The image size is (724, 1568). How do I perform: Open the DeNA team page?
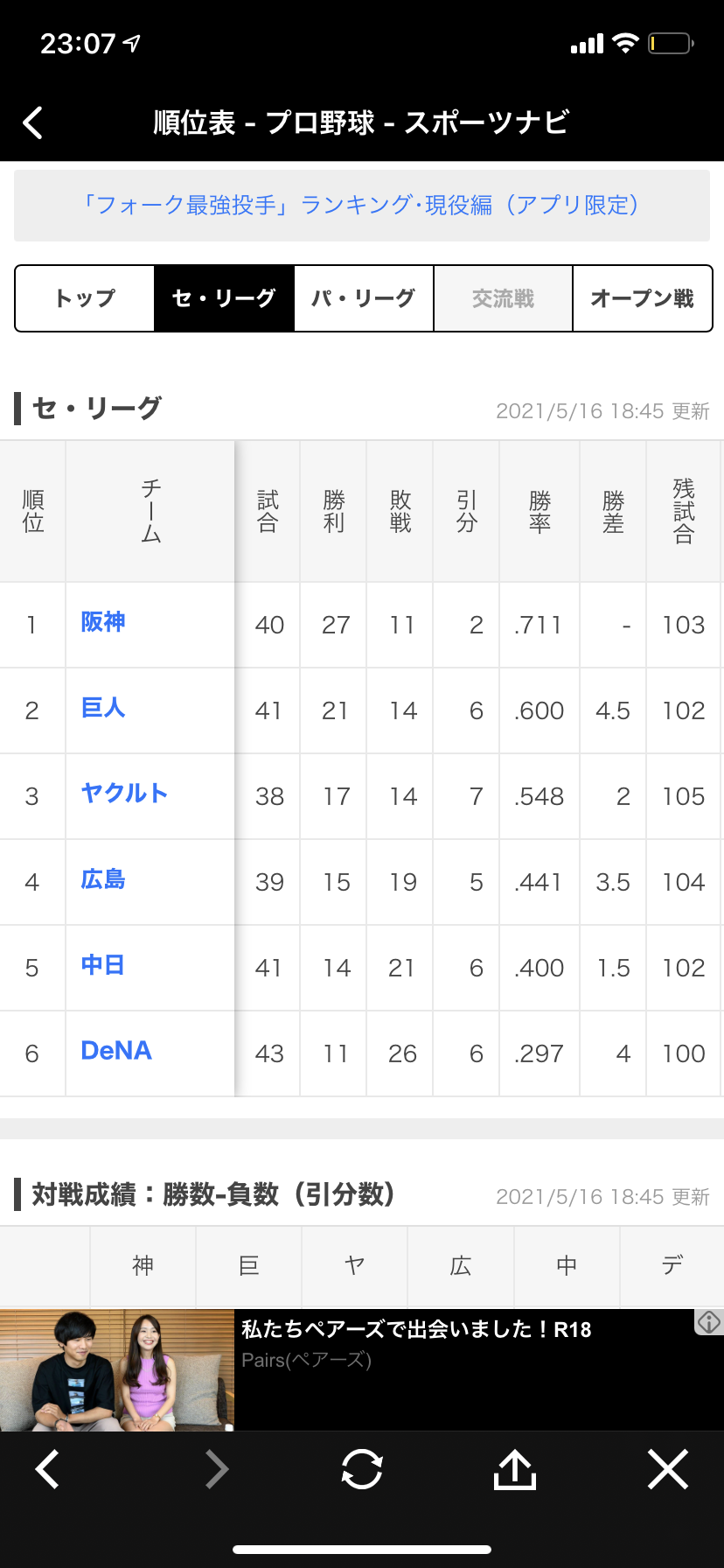pyautogui.click(x=116, y=1050)
